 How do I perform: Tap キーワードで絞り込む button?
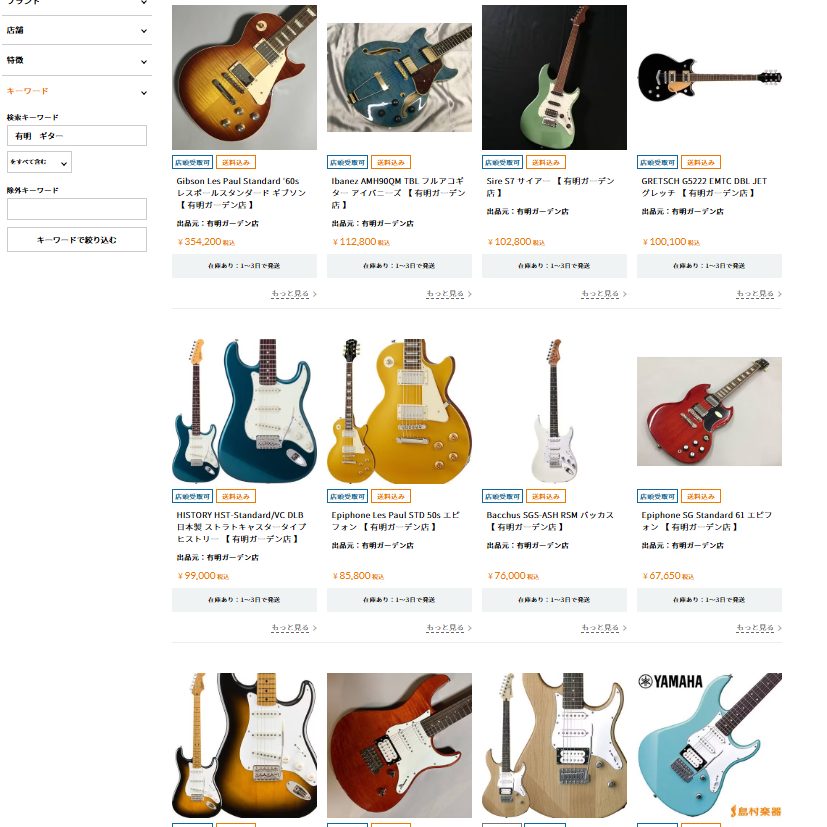coord(77,240)
